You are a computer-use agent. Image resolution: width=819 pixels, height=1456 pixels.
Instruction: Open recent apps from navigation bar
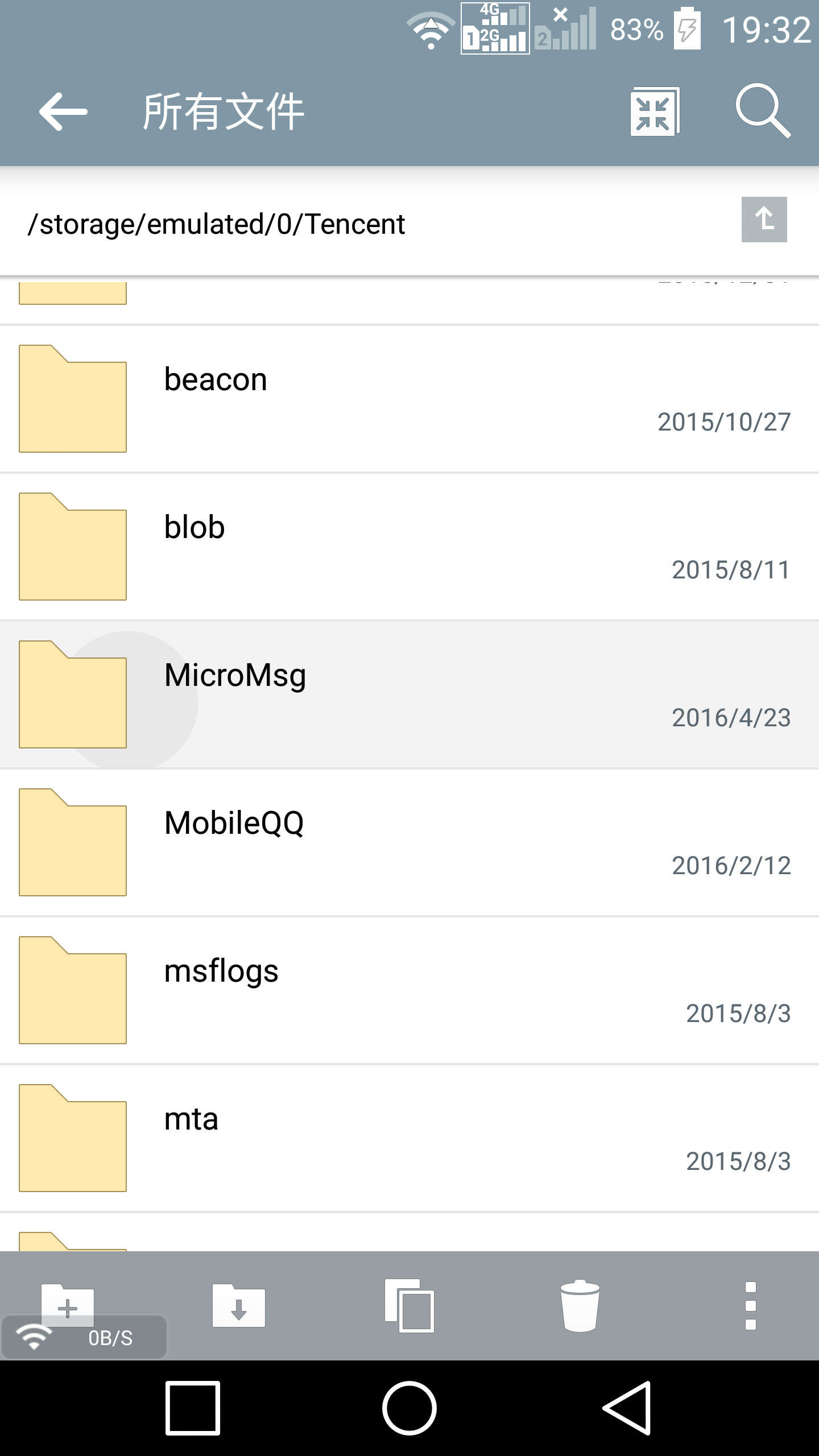pos(193,1408)
